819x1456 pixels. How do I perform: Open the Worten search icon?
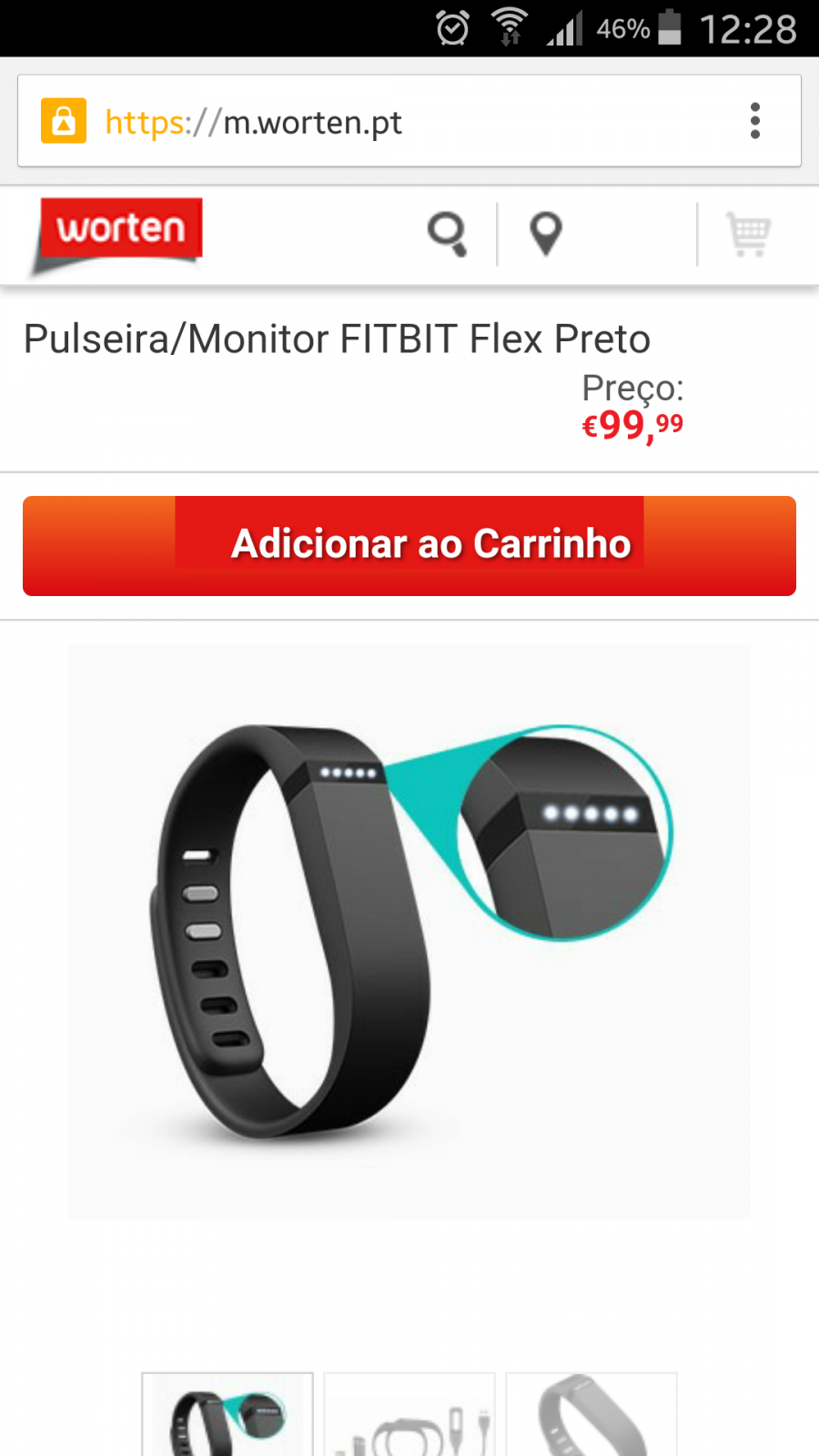point(448,234)
